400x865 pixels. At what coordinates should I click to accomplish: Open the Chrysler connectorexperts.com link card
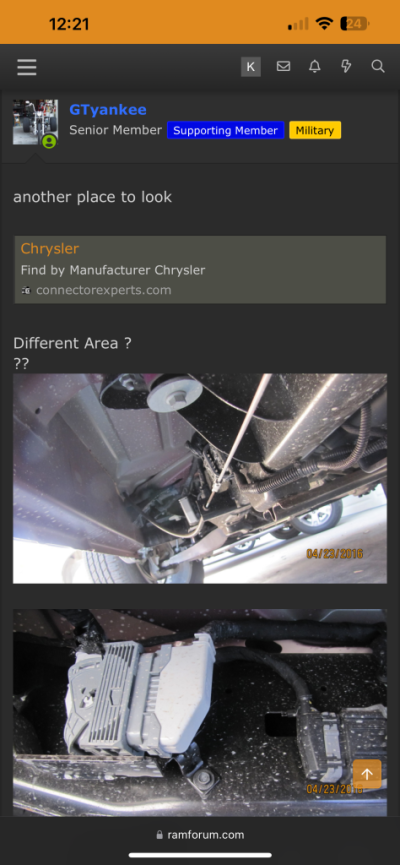click(200, 270)
